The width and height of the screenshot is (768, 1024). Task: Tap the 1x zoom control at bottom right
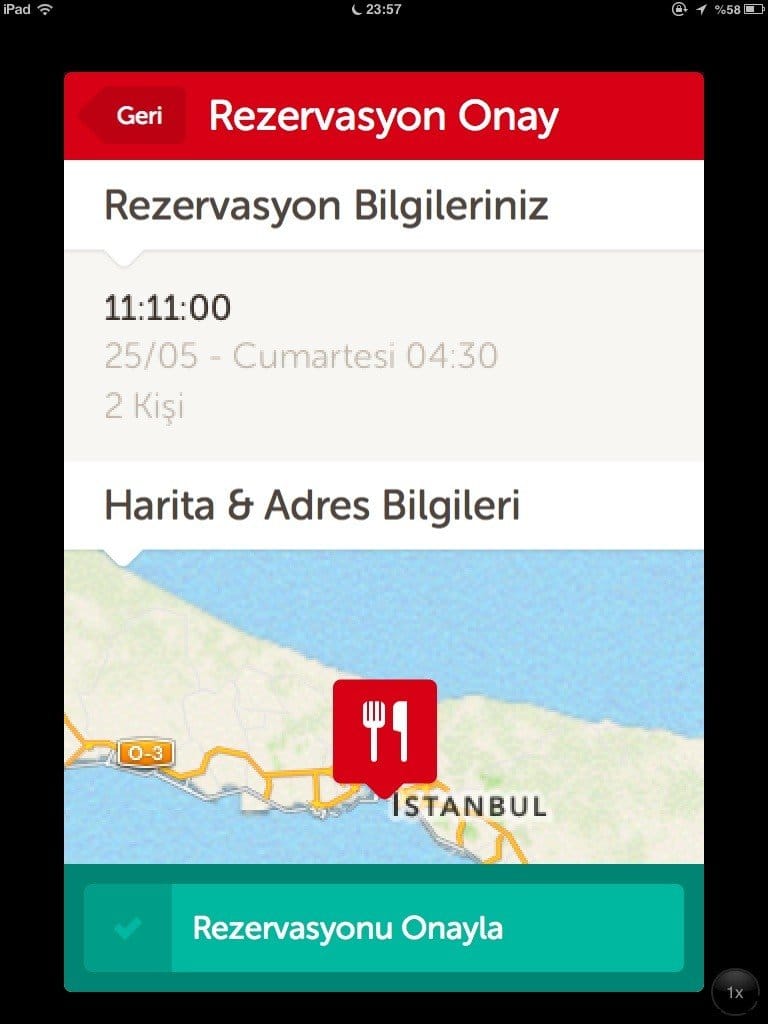(735, 992)
